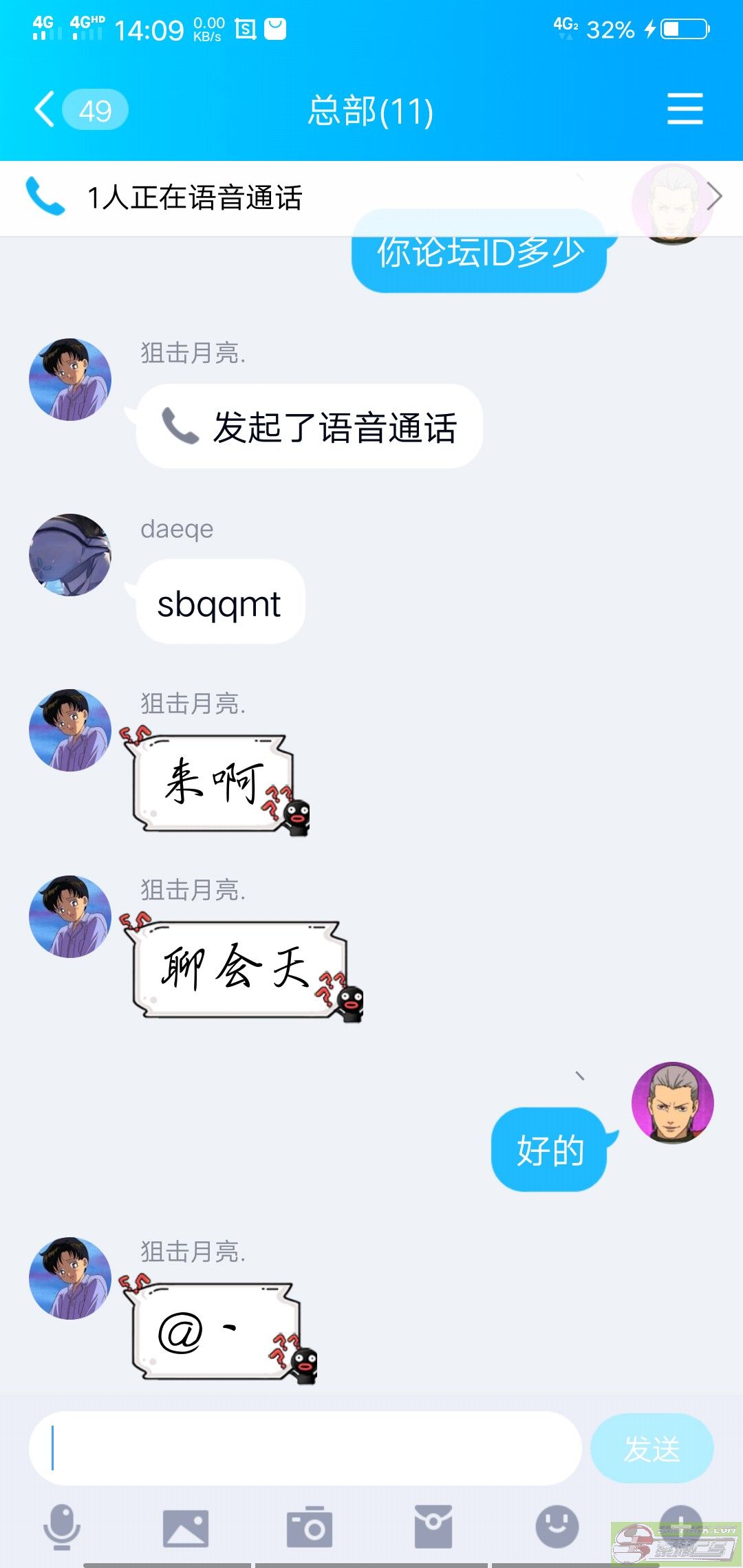Open the red packet icon
This screenshot has height=1568, width=743.
click(x=433, y=1527)
